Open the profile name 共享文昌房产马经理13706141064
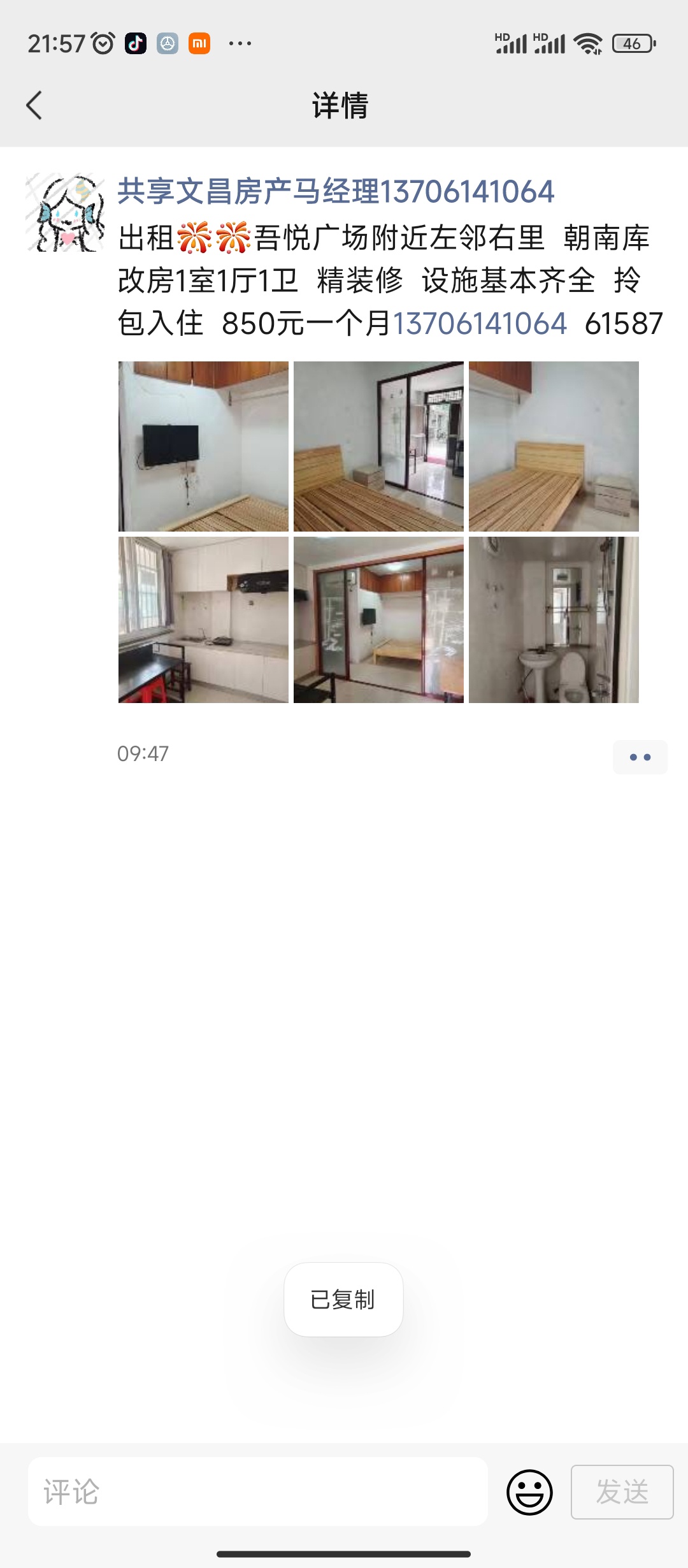The width and height of the screenshot is (688, 1568). coord(336,192)
